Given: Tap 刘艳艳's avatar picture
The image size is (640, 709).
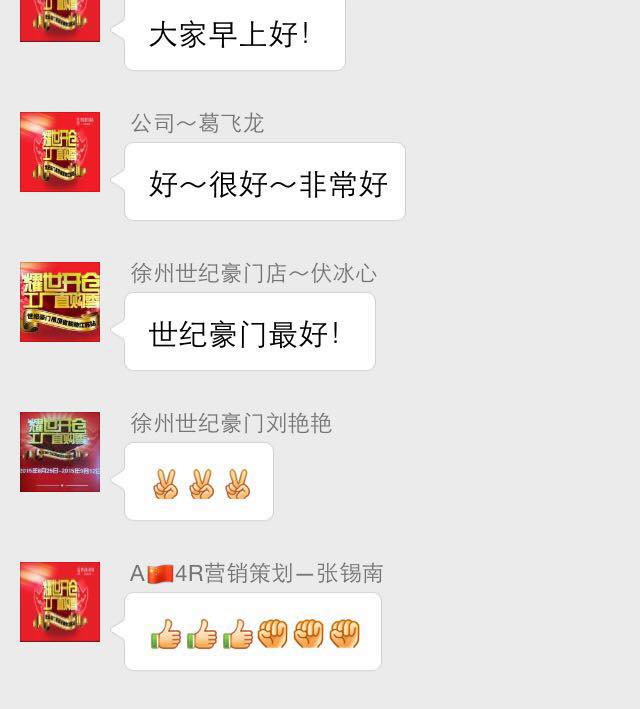Looking at the screenshot, I should point(60,452).
